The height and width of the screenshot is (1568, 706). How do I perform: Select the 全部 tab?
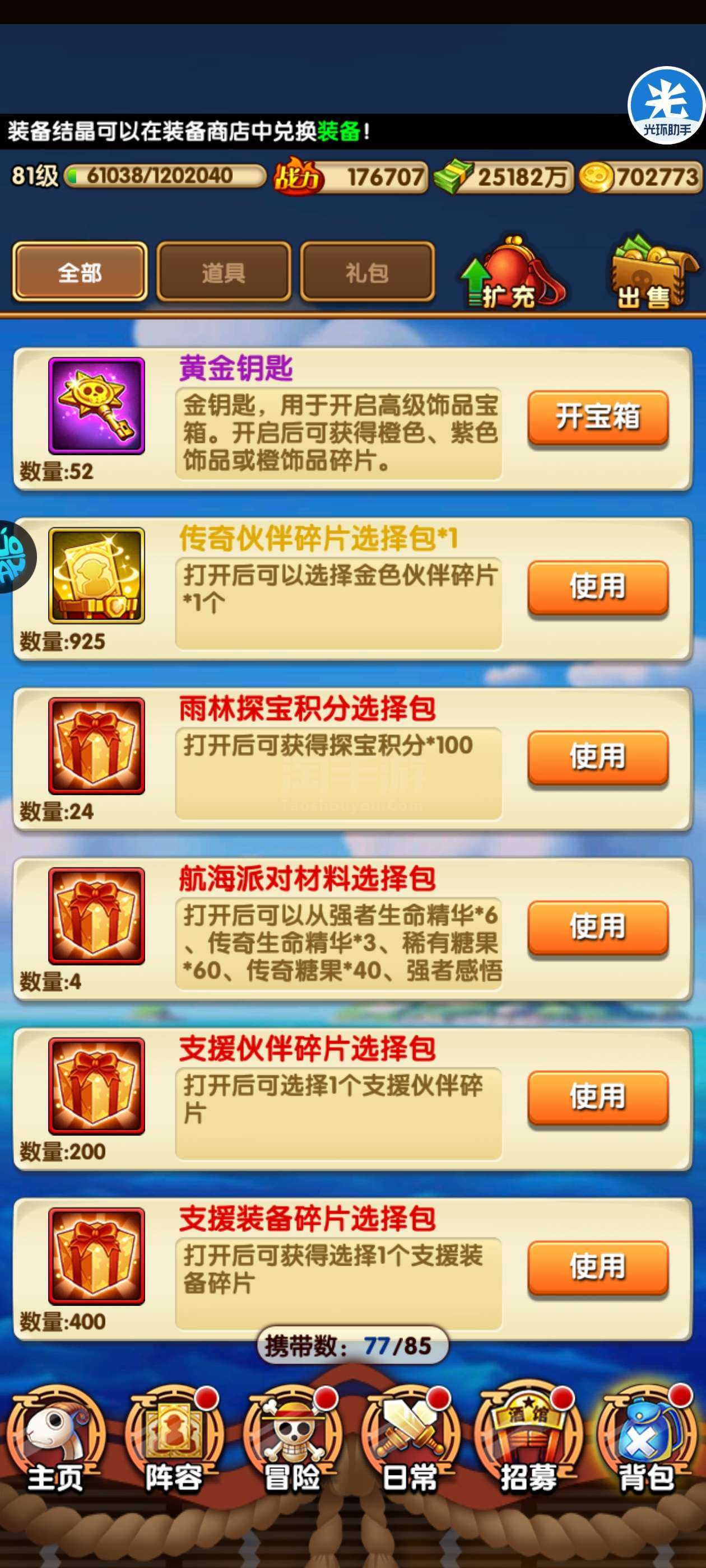point(80,272)
